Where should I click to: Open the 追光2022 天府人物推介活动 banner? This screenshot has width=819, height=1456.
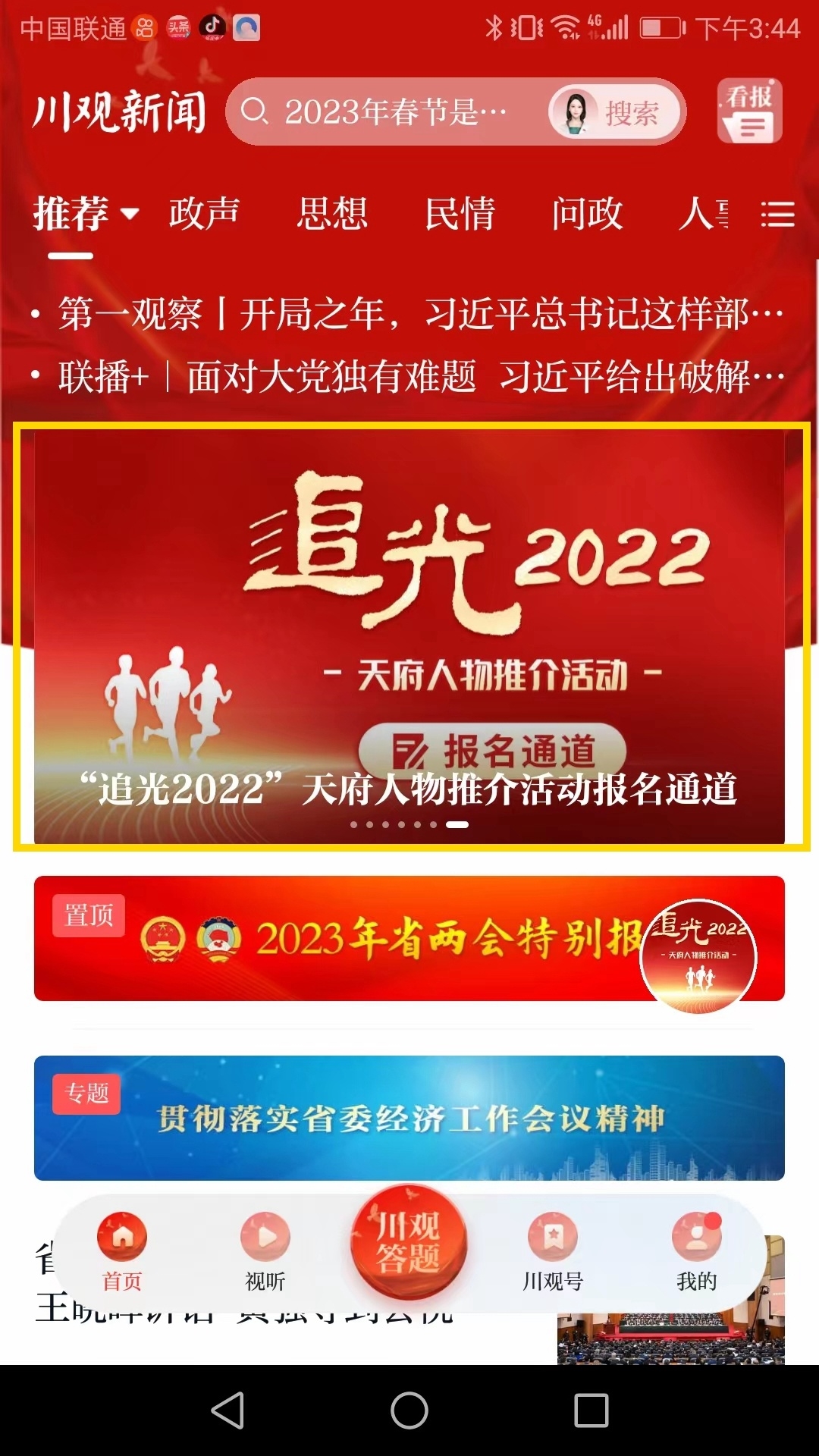point(409,637)
